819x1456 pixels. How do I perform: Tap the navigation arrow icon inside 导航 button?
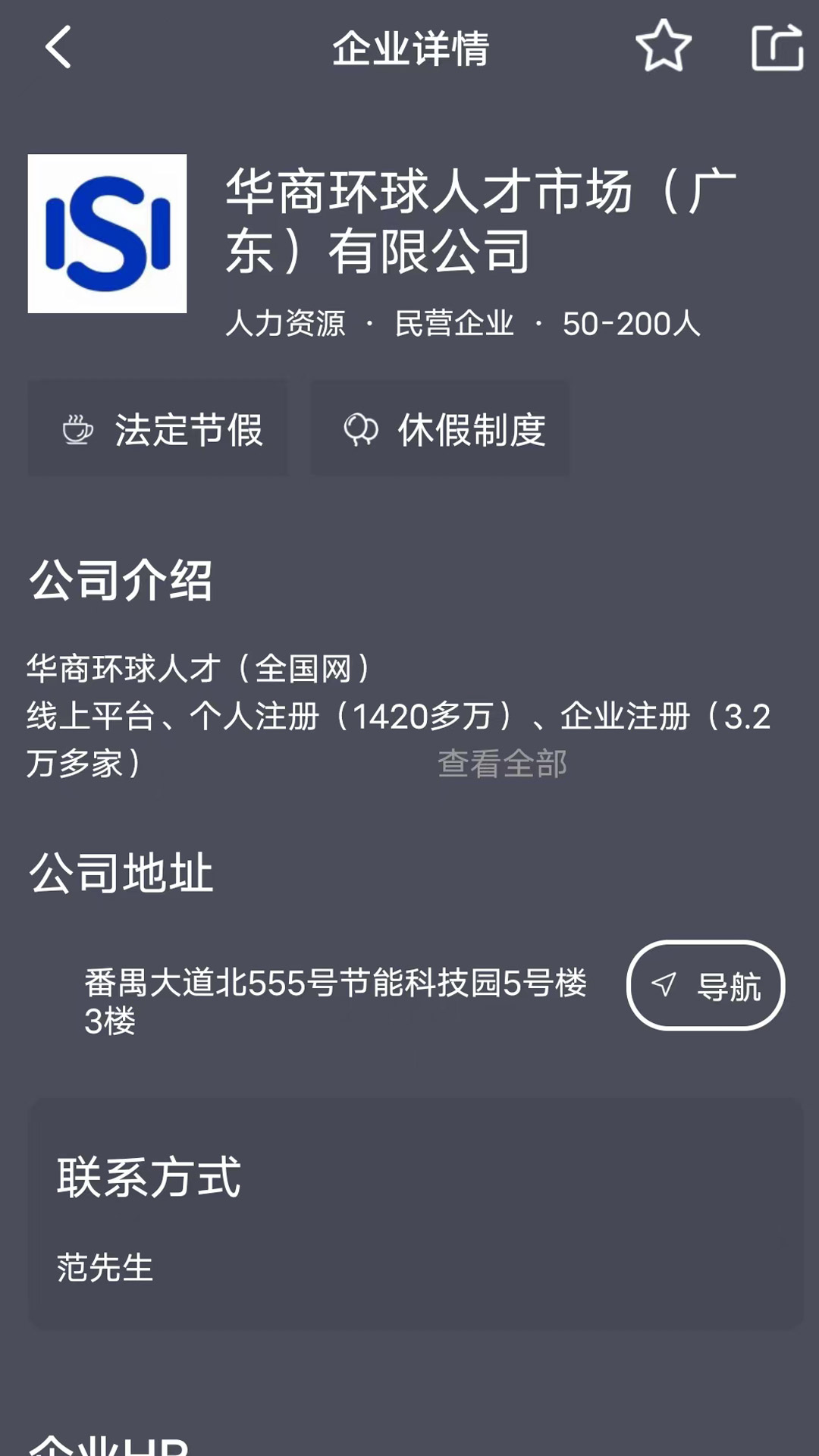(x=663, y=986)
